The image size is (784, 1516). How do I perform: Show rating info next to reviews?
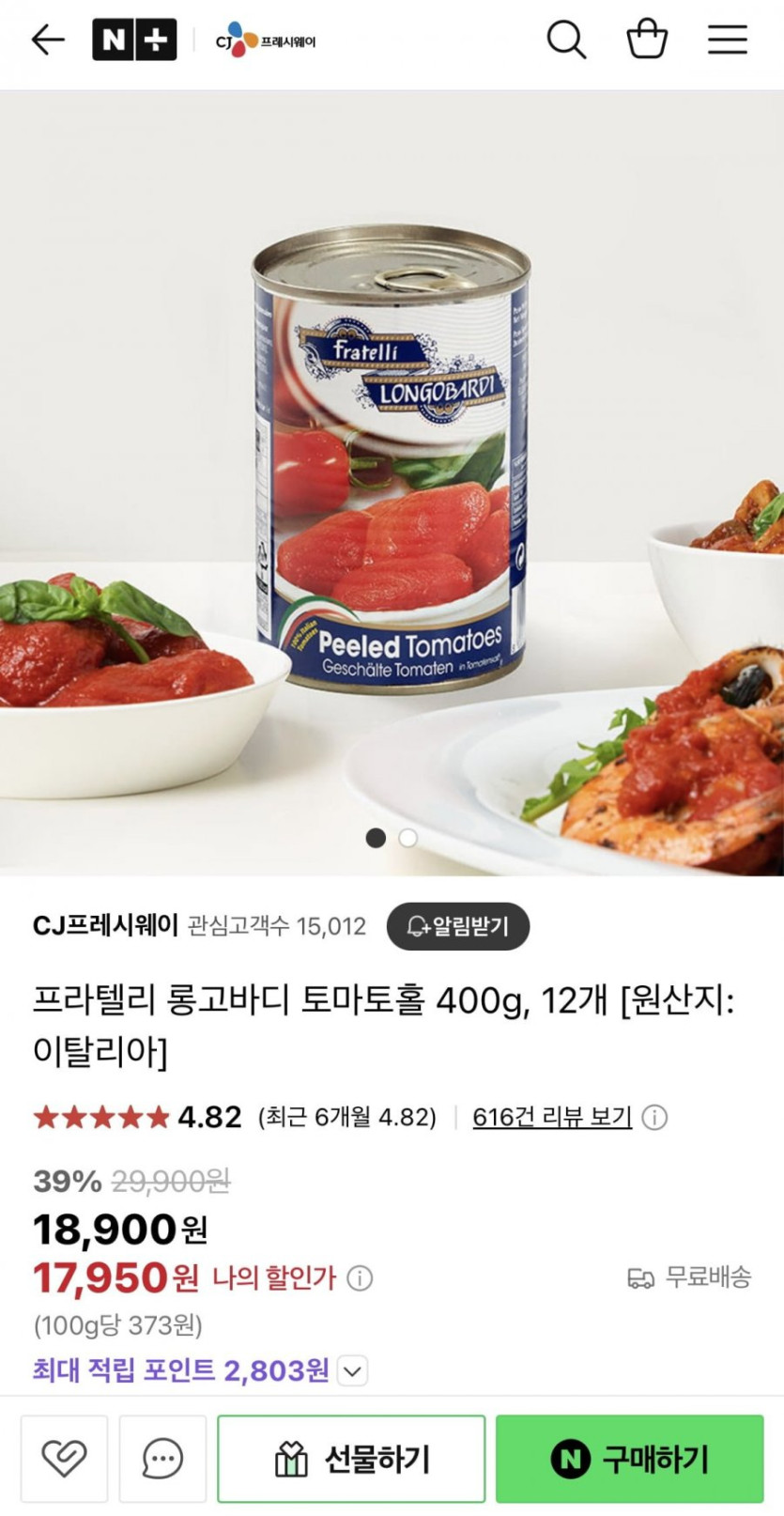pyautogui.click(x=654, y=1117)
